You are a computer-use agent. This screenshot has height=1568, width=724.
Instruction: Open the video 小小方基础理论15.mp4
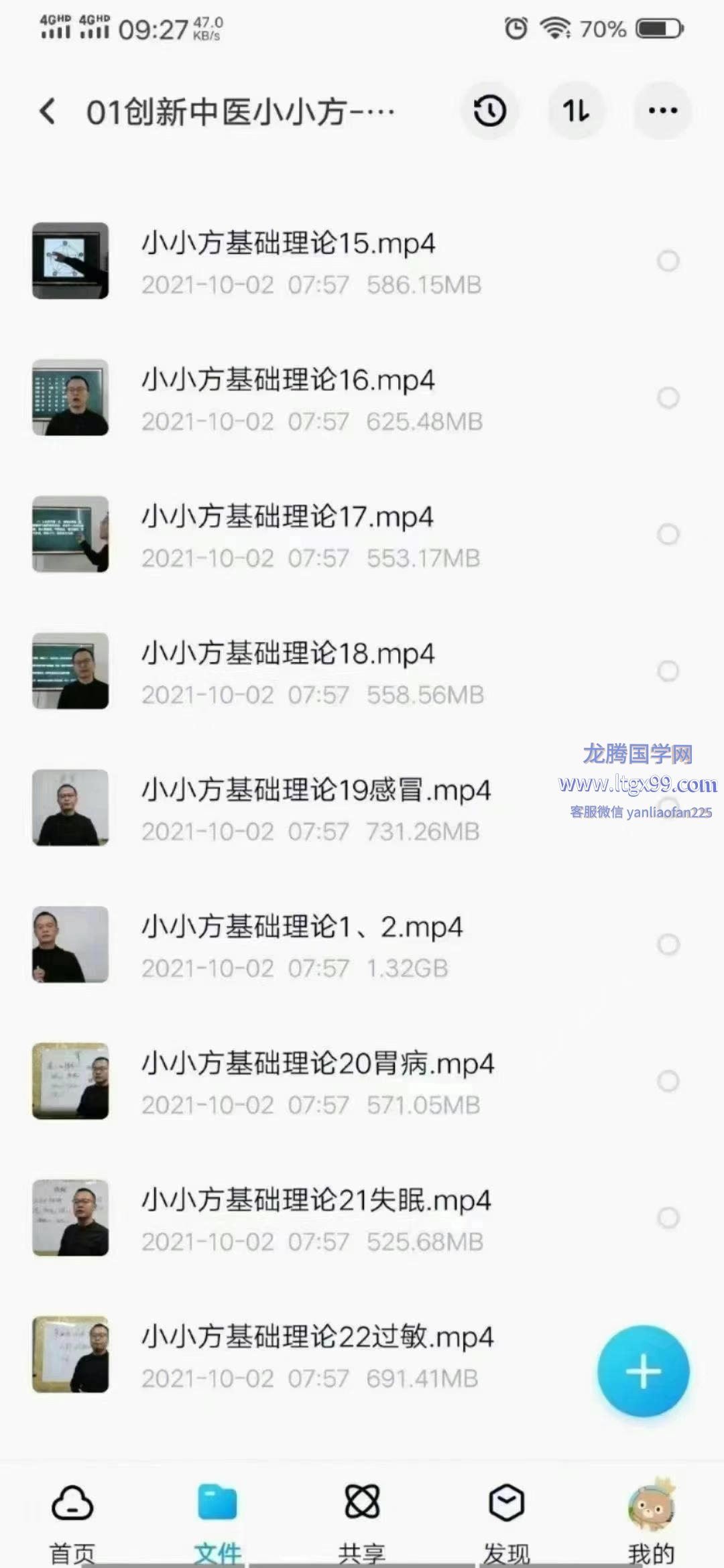[x=288, y=261]
